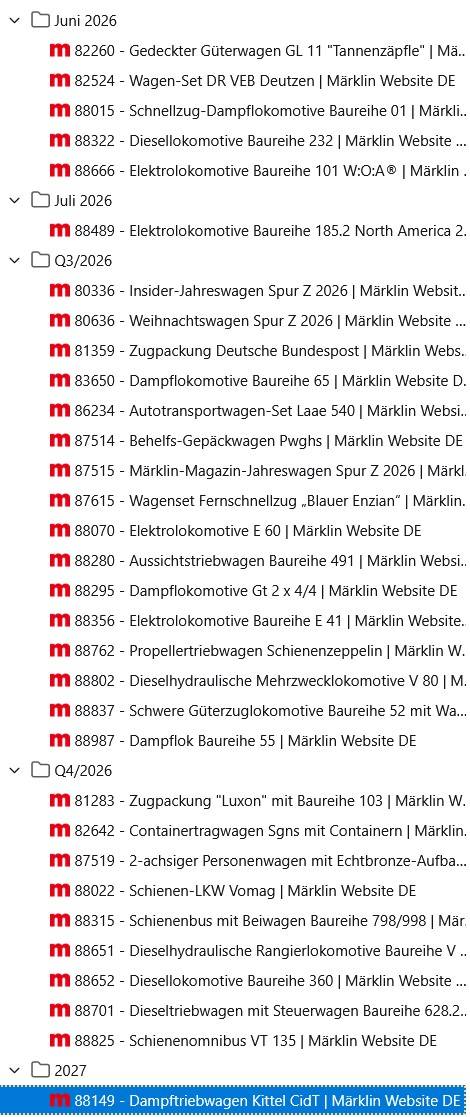This screenshot has height=1117, width=470.
Task: Collapse the Q3/2026 folder
Action: pyautogui.click(x=14, y=261)
